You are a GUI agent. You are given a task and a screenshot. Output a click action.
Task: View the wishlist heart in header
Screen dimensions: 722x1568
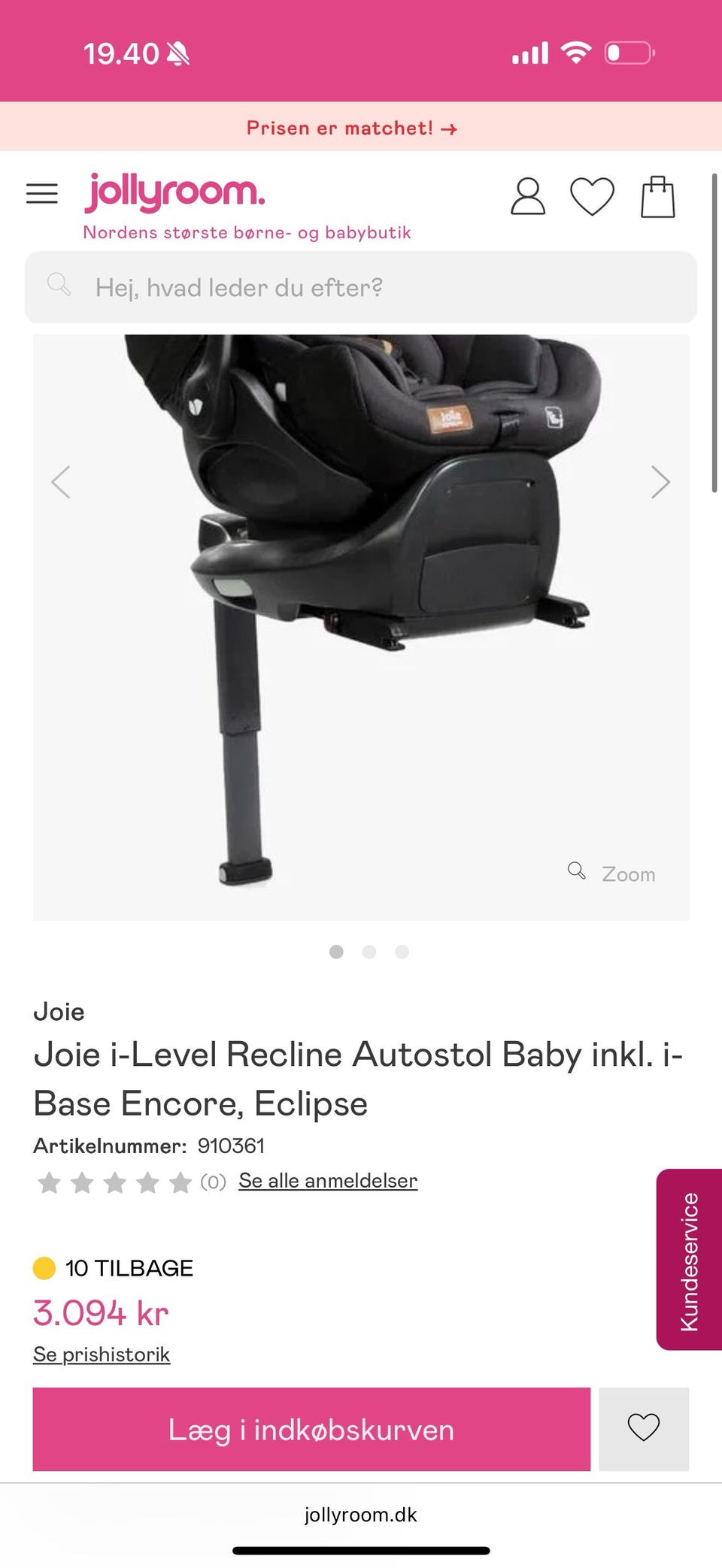coord(592,196)
